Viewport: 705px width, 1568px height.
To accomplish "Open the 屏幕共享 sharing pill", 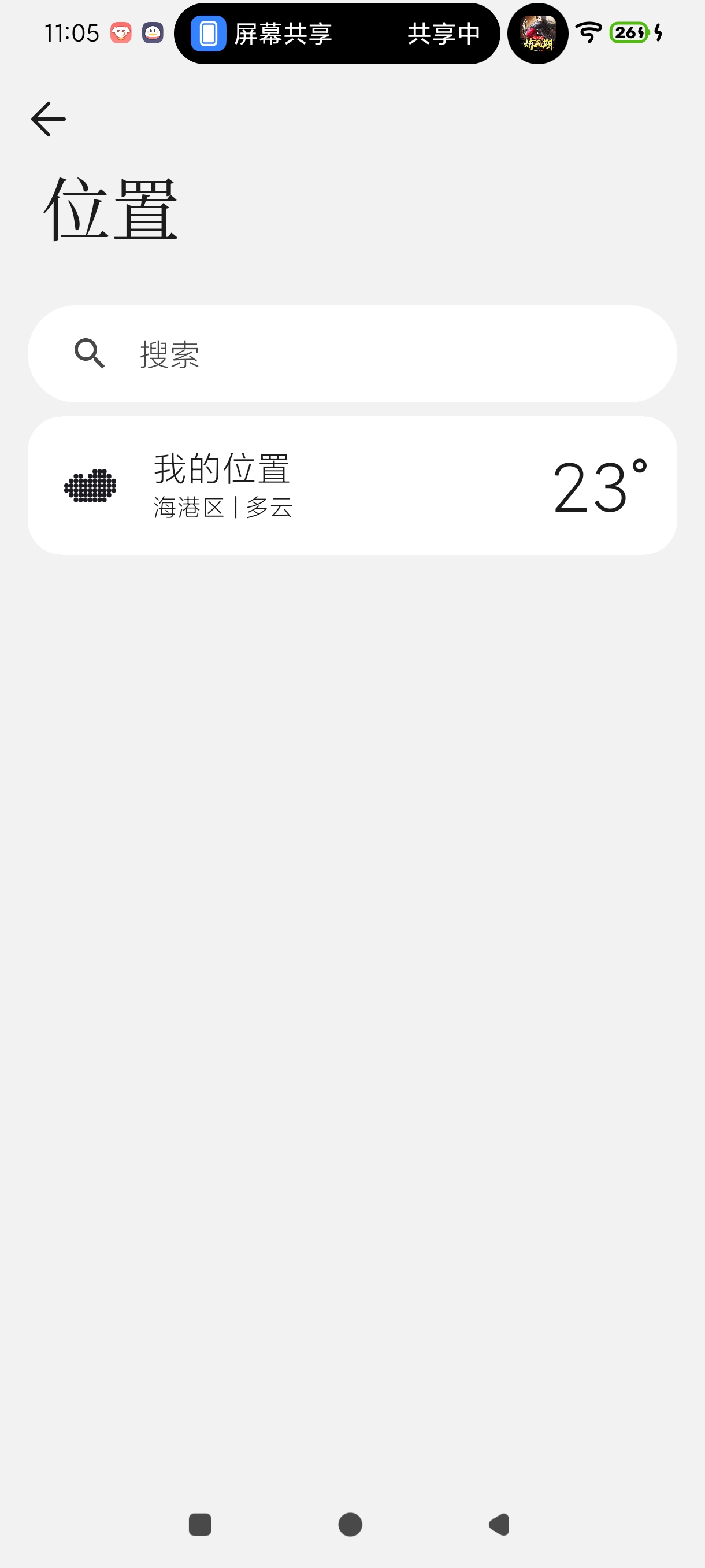I will pos(337,34).
